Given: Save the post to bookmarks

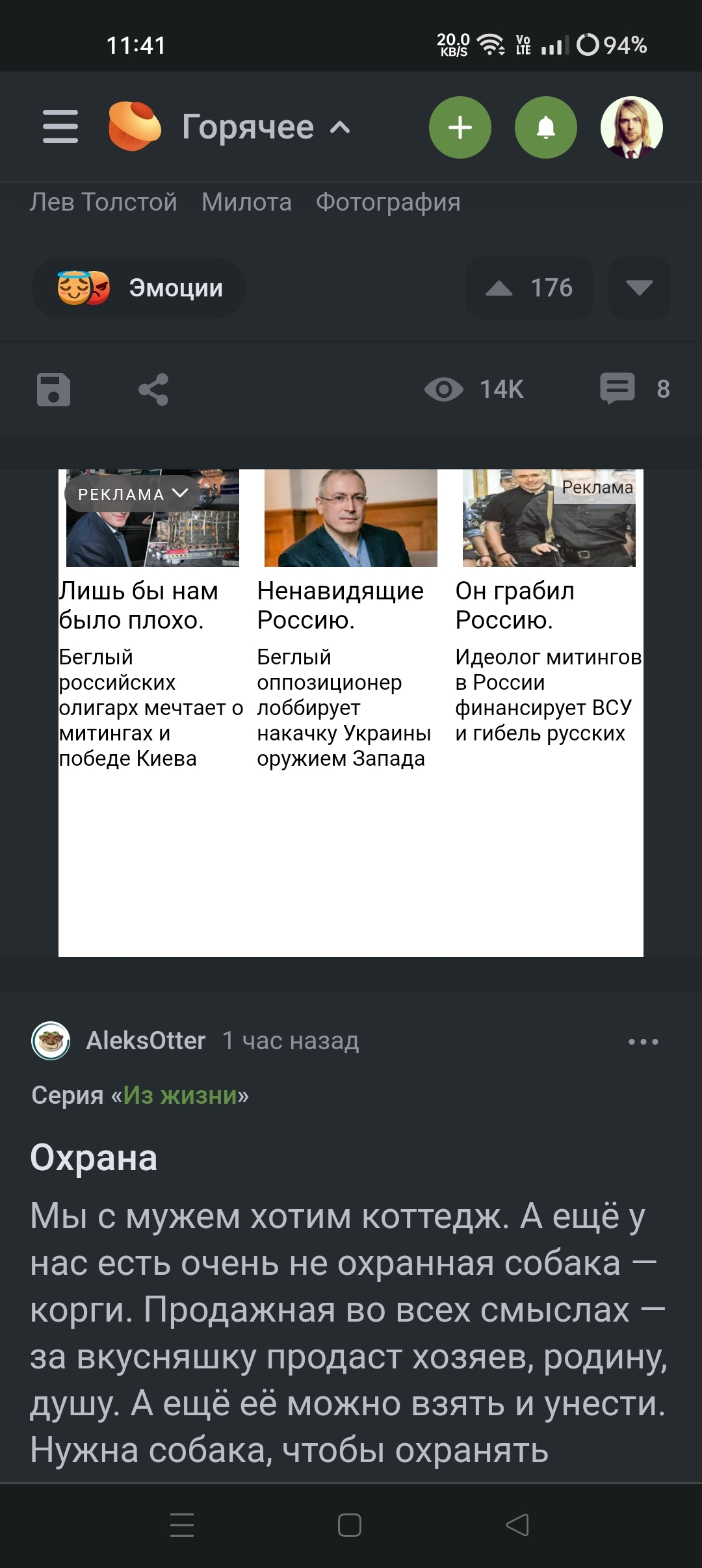Looking at the screenshot, I should [x=53, y=389].
